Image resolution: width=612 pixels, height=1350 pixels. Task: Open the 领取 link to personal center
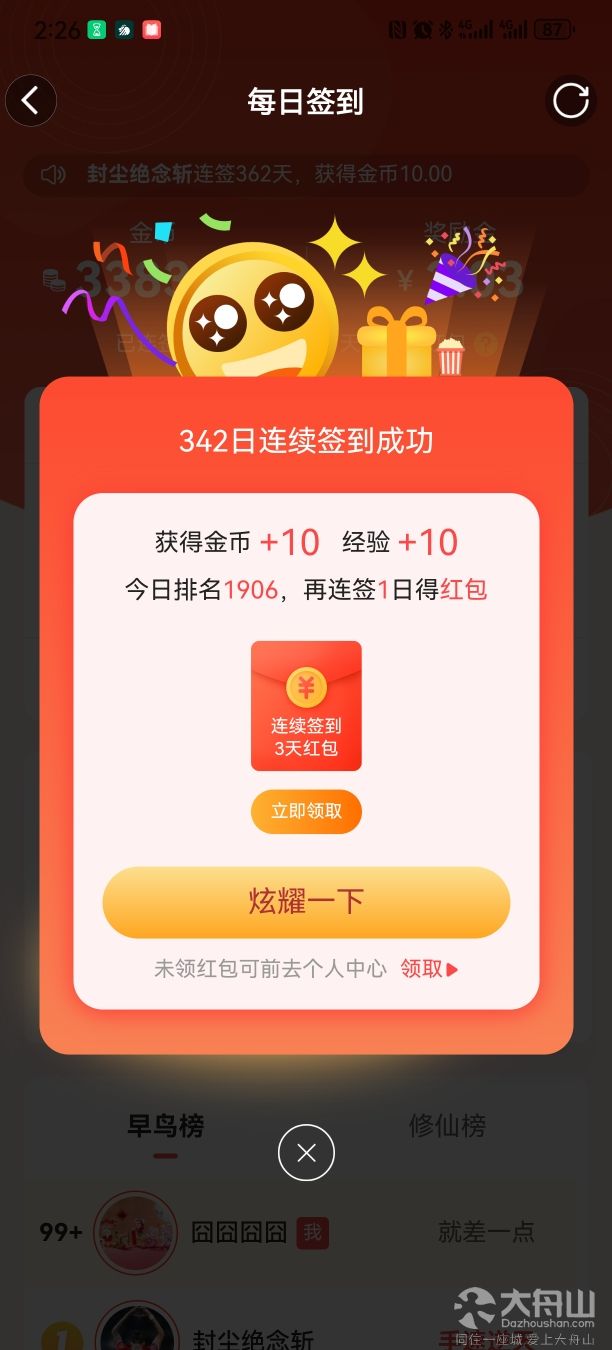click(429, 969)
